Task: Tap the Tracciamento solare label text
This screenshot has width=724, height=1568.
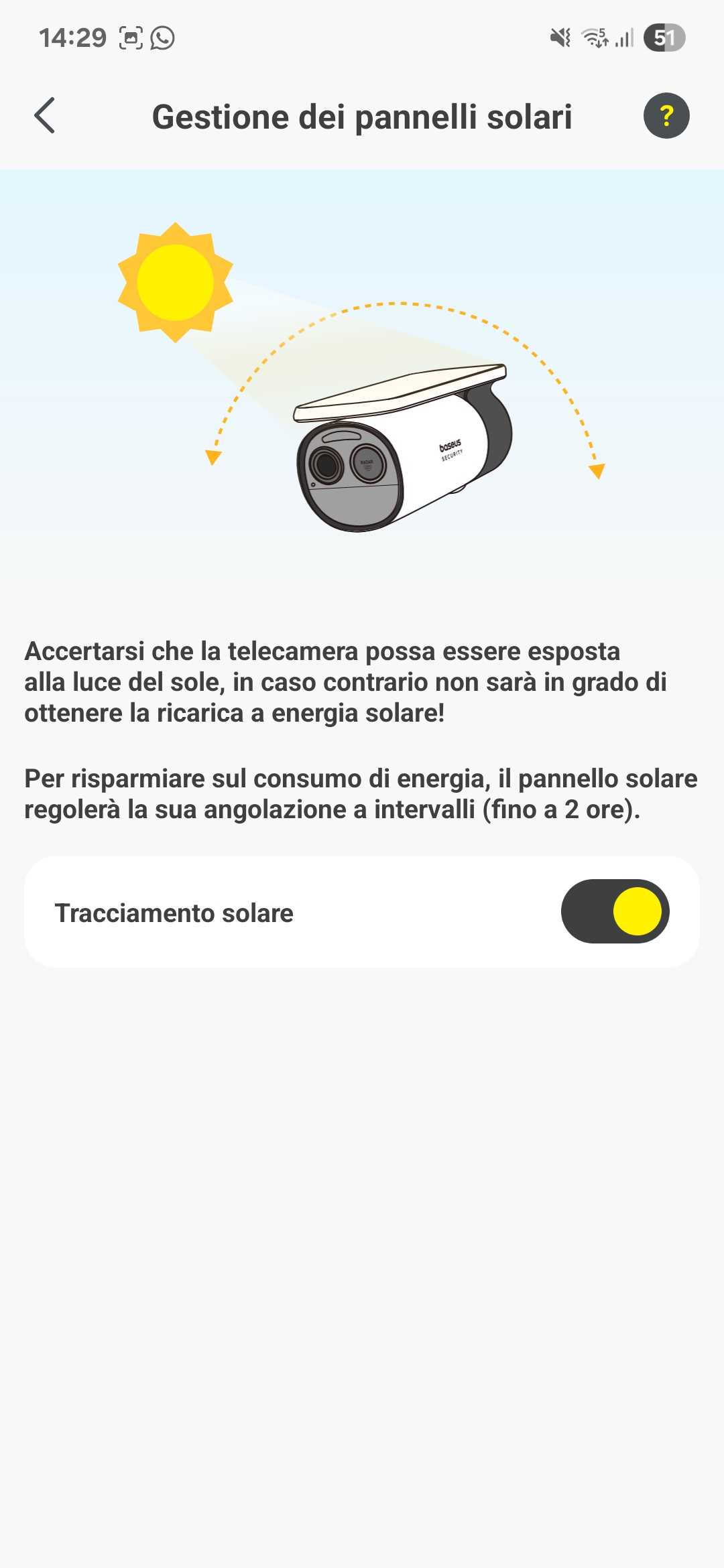Action: pyautogui.click(x=174, y=913)
